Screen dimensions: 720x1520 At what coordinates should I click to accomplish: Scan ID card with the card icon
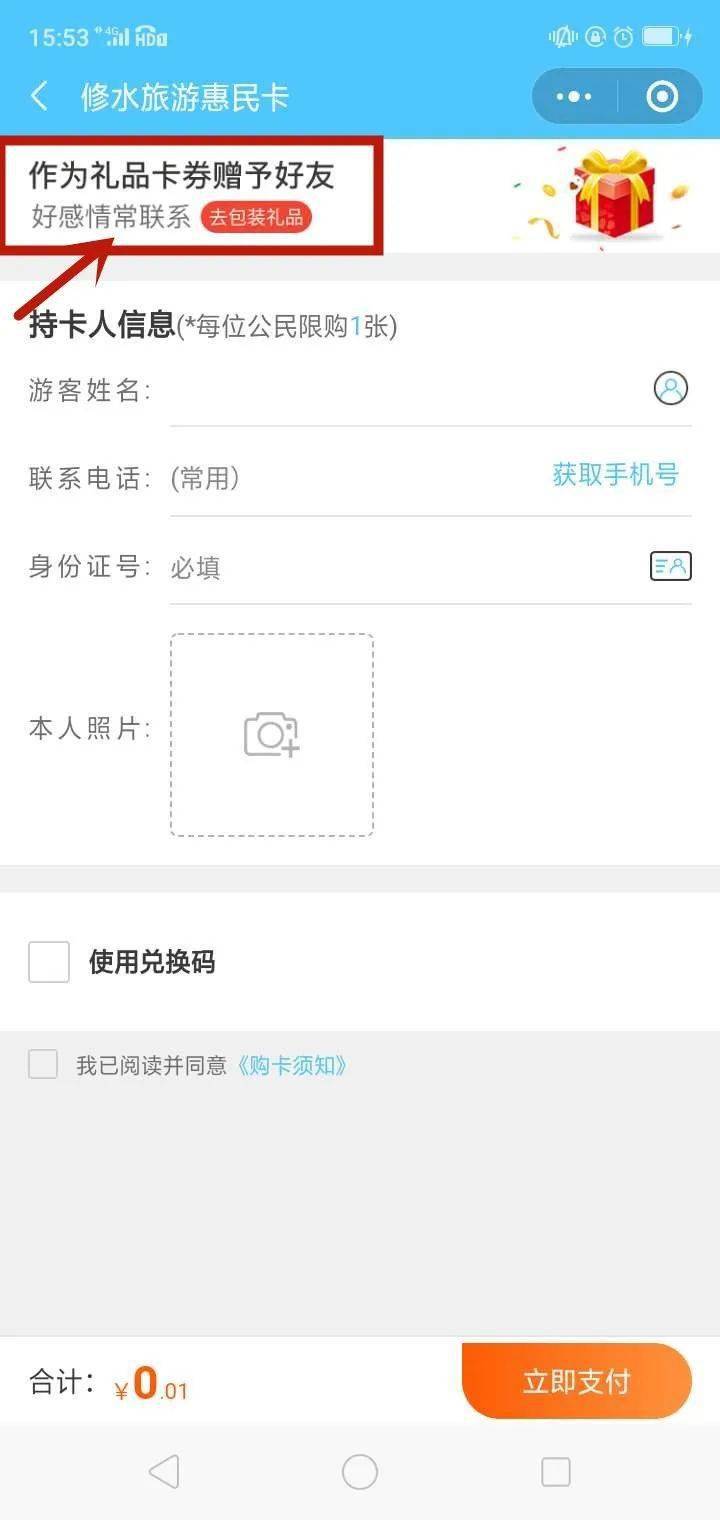[x=671, y=566]
